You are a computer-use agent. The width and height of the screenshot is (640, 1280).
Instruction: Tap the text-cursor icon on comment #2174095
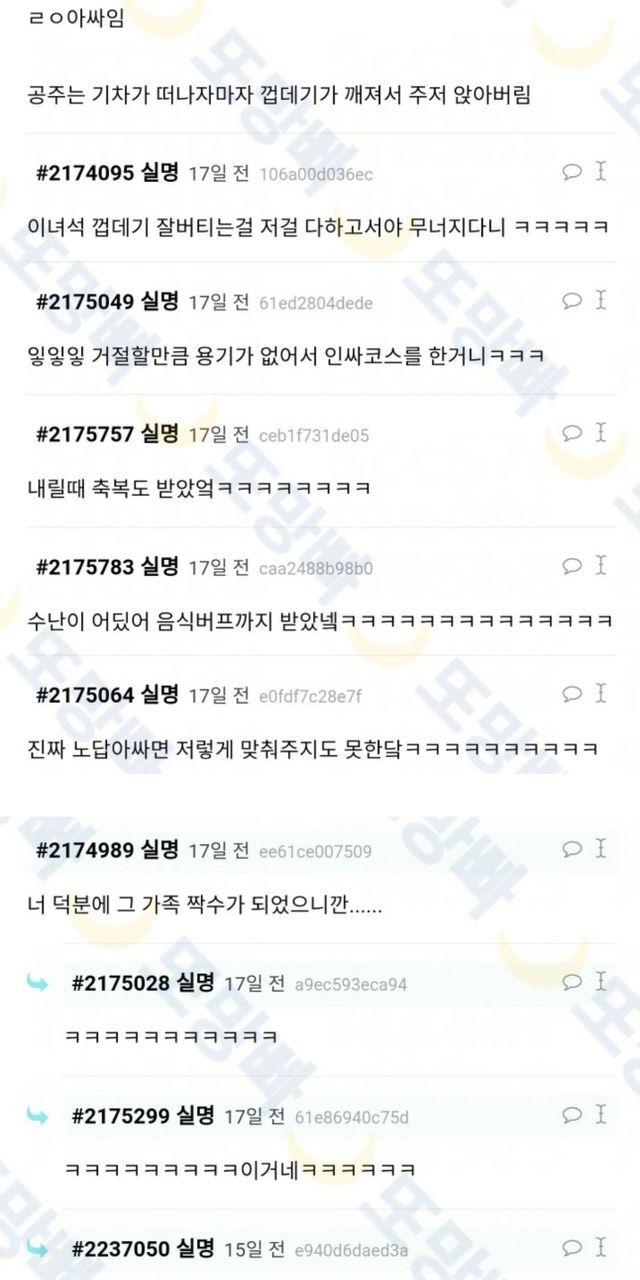(x=600, y=171)
